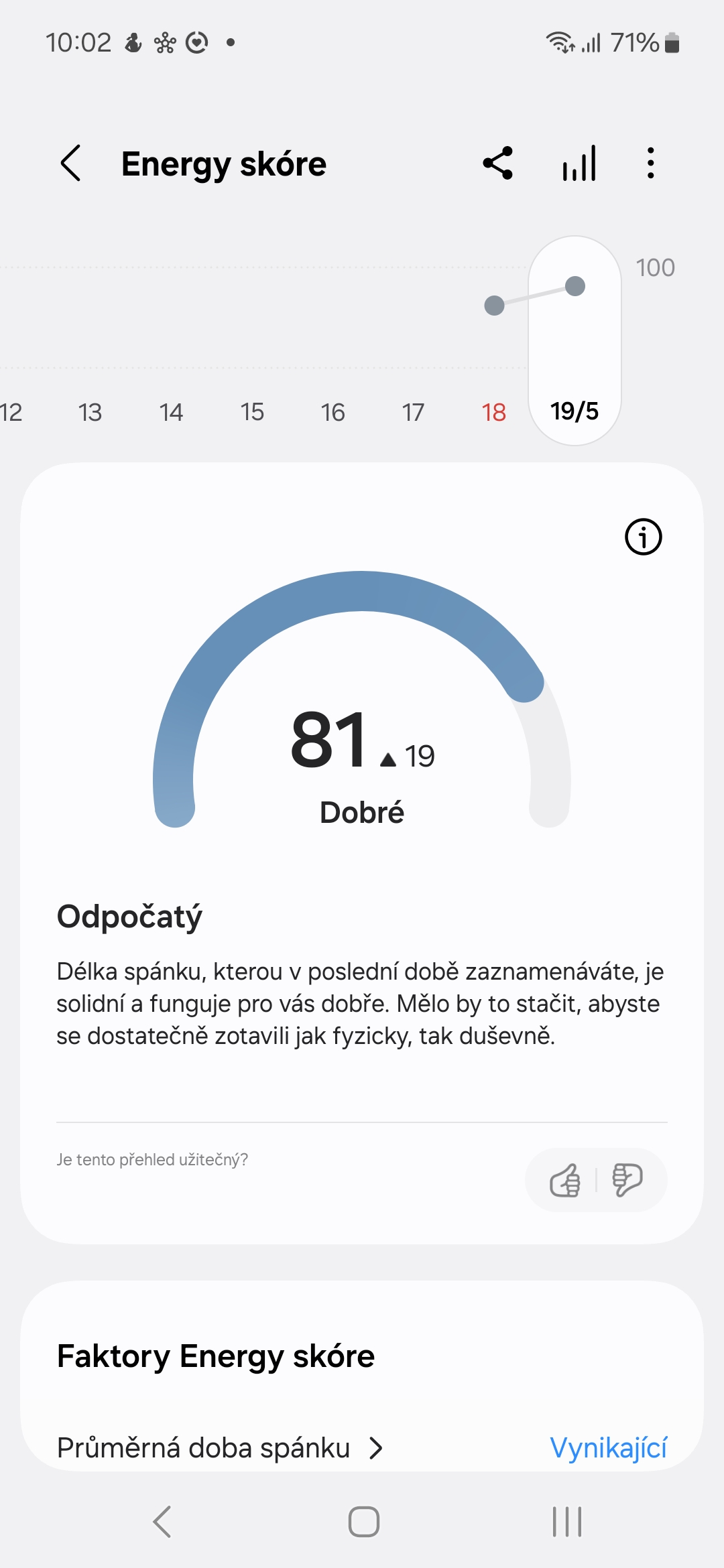Select day 18 in the date strip
The width and height of the screenshot is (724, 1568).
[x=494, y=411]
